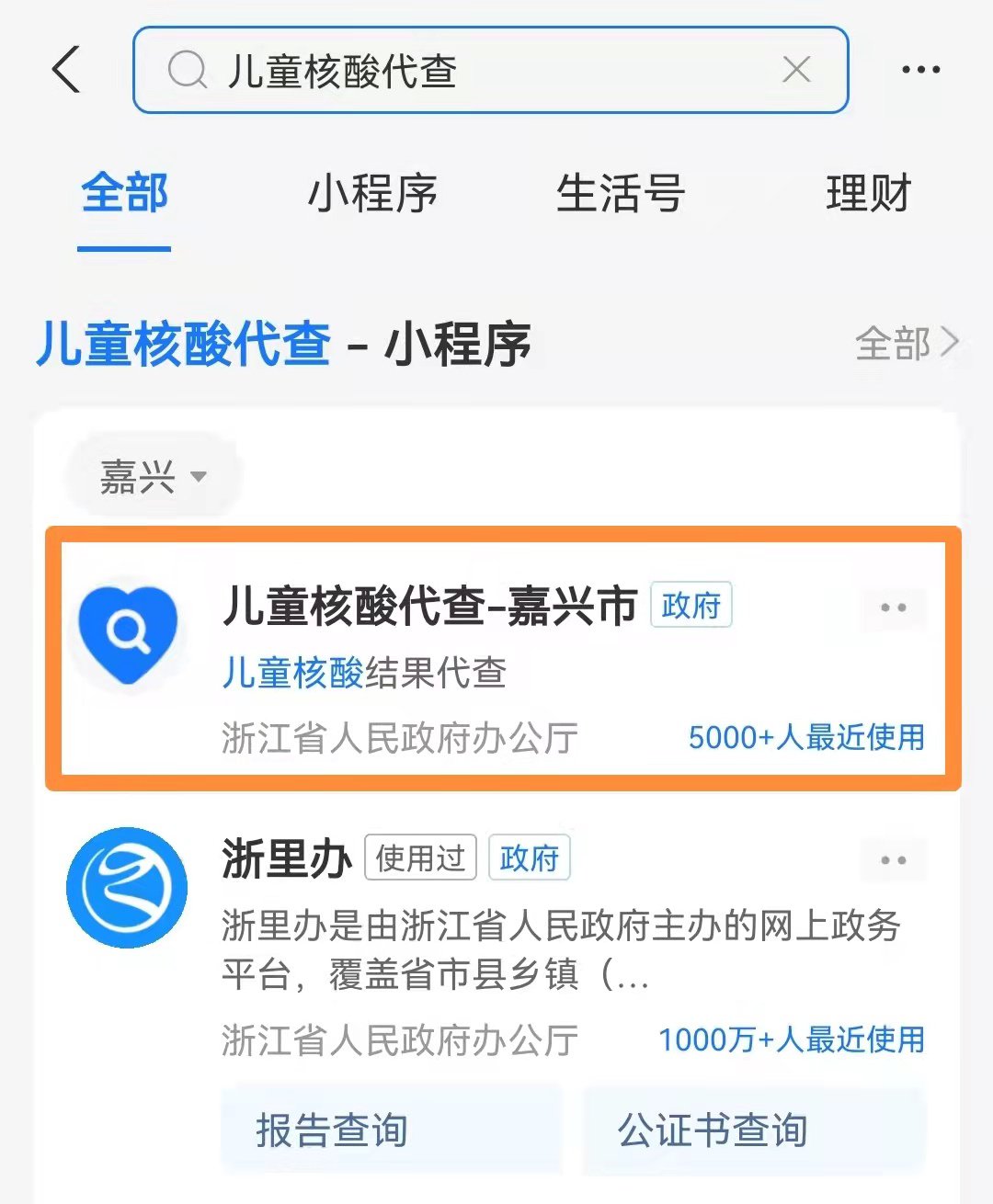Screen dimensions: 993x1204
Task: Open more options for 浙里办
Action: [x=893, y=860]
